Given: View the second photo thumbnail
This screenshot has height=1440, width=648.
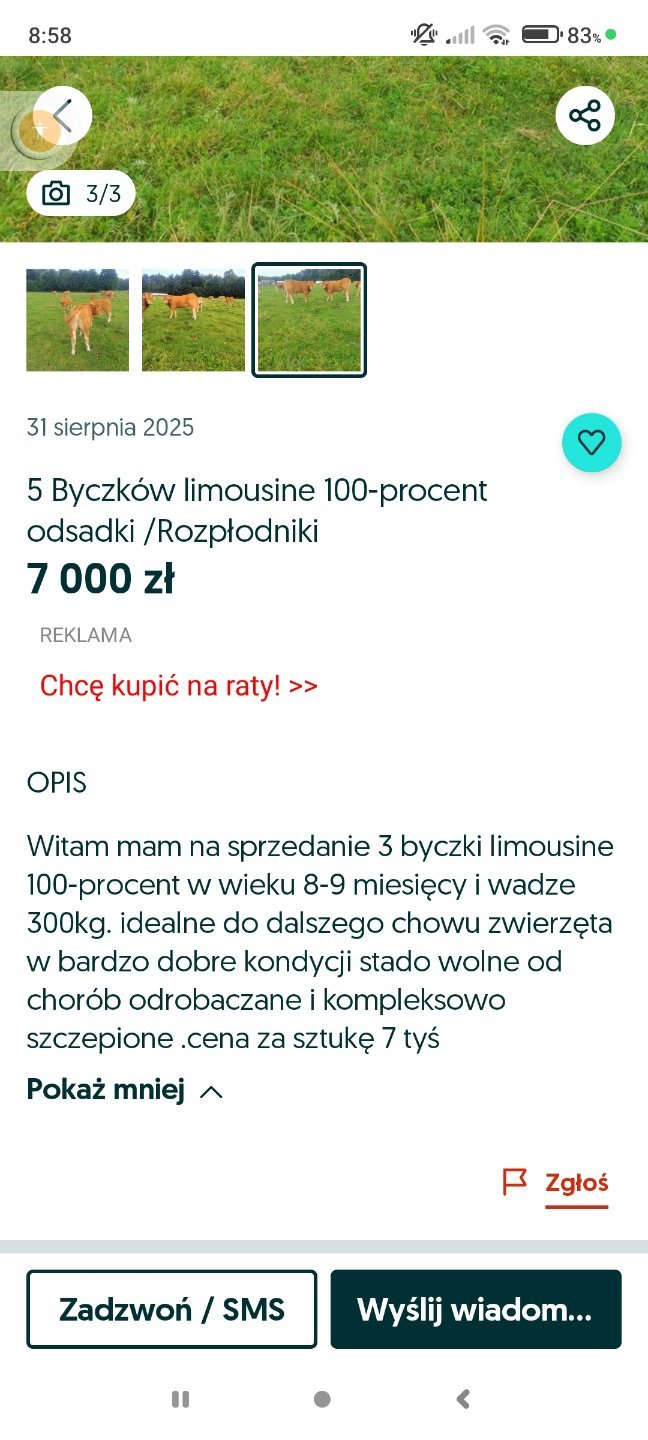Looking at the screenshot, I should click(x=193, y=320).
